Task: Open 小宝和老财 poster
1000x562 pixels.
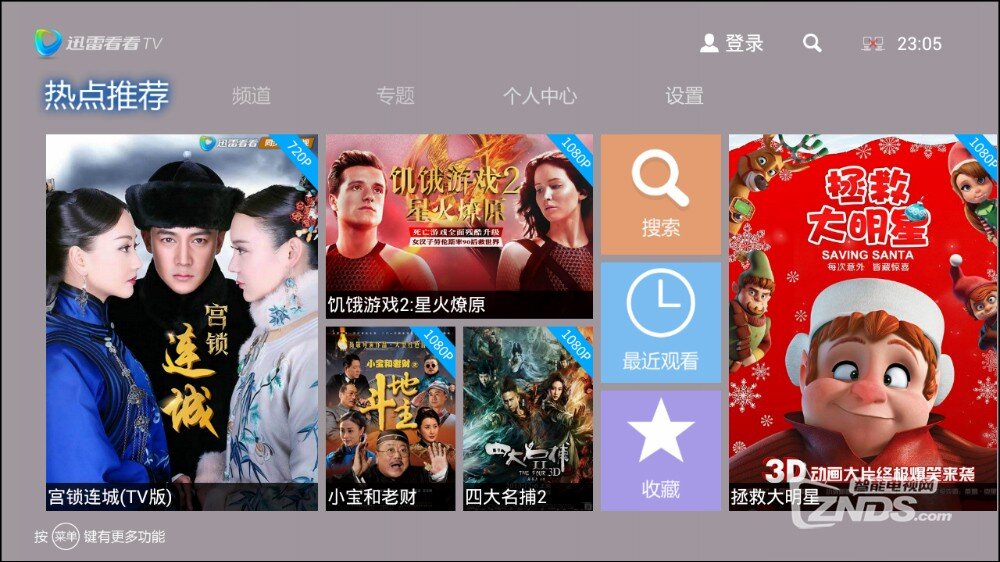Action: pyautogui.click(x=390, y=418)
